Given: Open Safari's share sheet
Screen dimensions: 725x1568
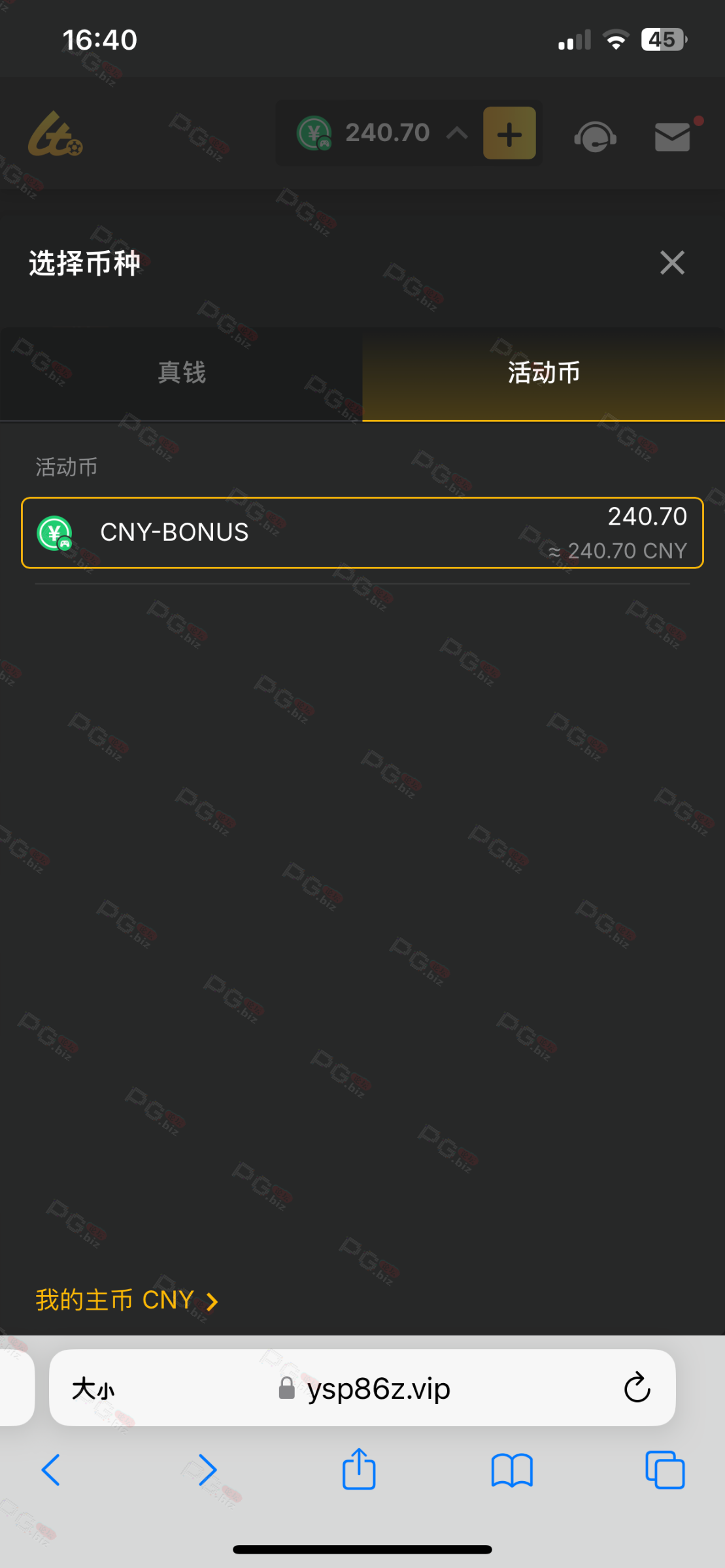Looking at the screenshot, I should [359, 1469].
